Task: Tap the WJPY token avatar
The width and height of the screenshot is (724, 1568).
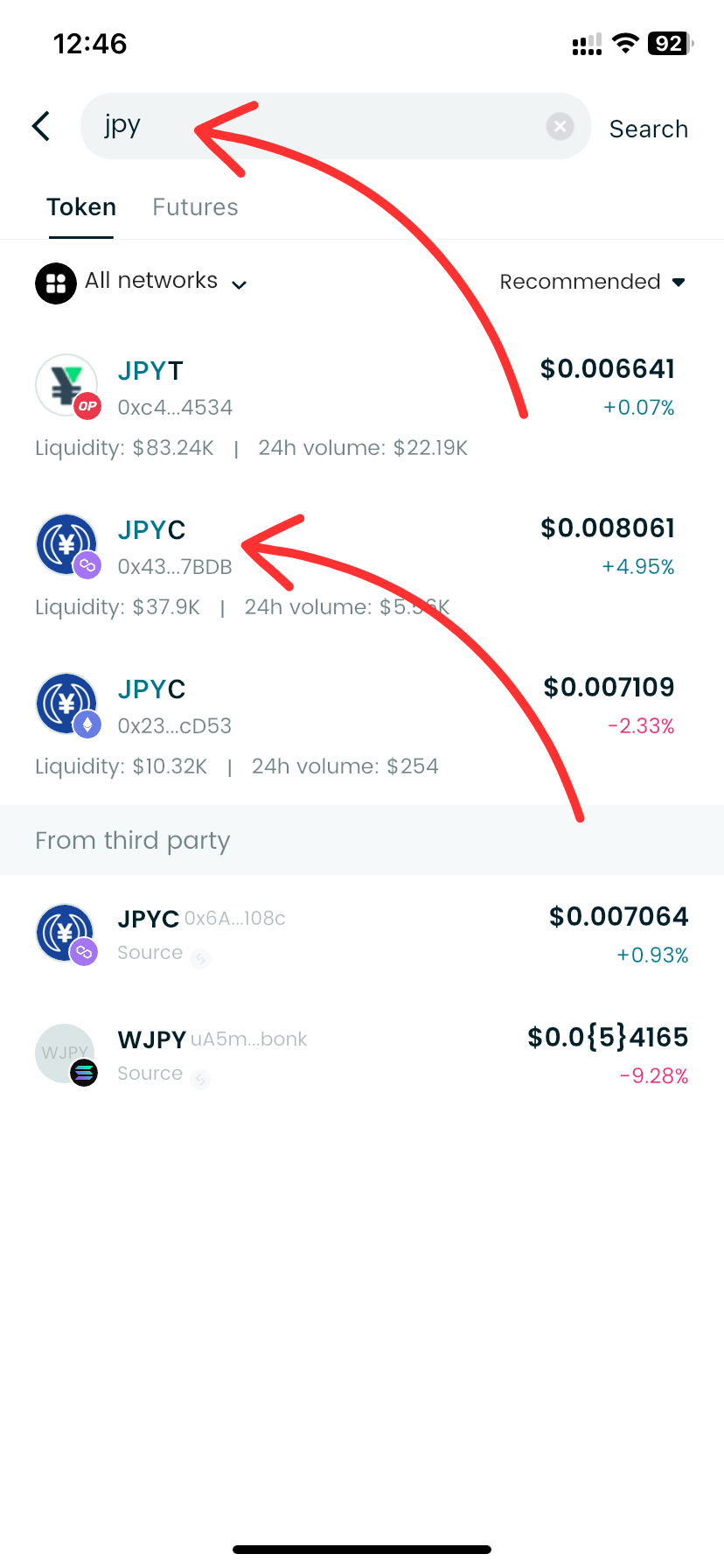Action: 65,1053
